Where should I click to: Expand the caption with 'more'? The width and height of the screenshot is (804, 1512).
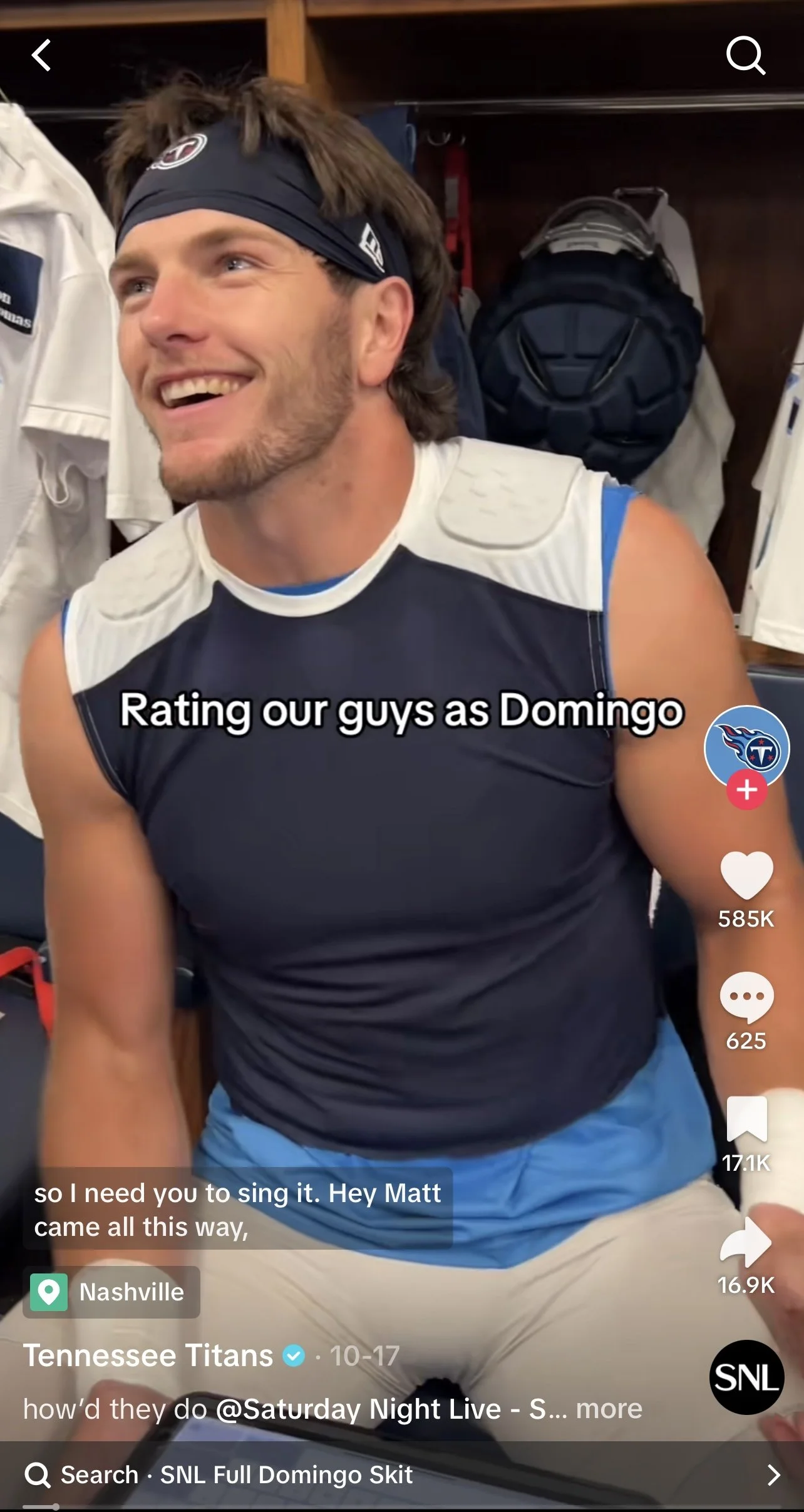click(x=609, y=1409)
